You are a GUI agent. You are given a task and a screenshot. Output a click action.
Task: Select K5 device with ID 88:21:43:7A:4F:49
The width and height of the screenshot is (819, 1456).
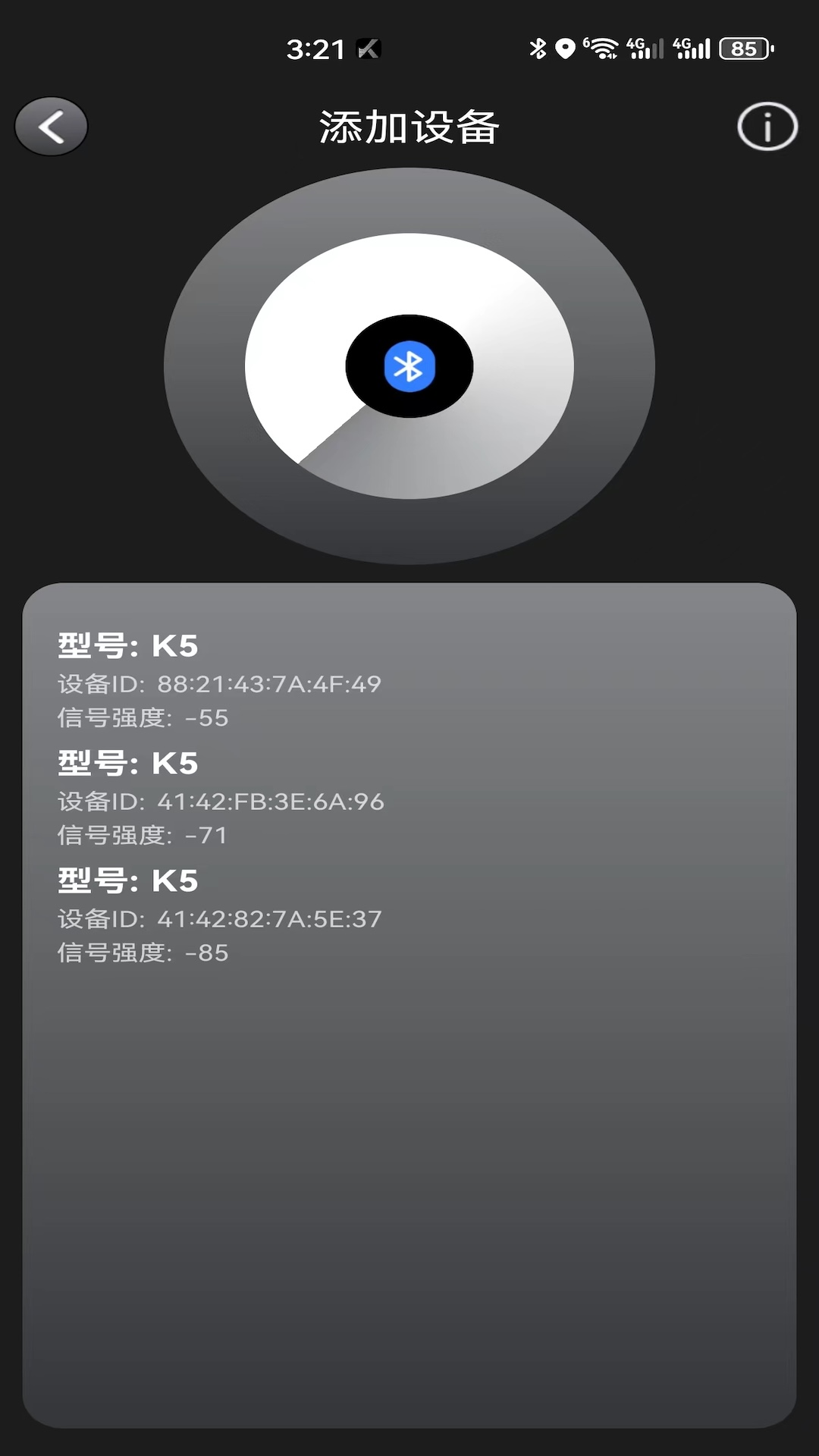pos(220,681)
